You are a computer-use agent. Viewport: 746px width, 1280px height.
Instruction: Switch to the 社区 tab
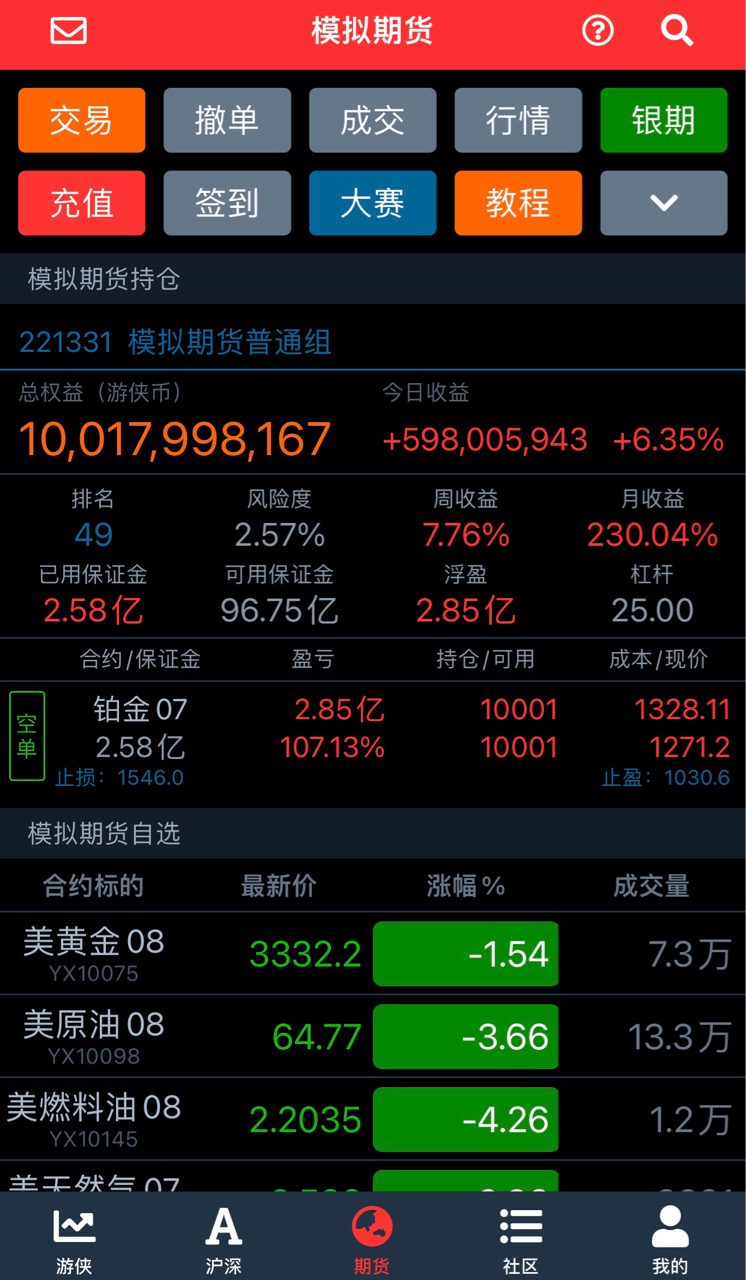click(x=521, y=1240)
